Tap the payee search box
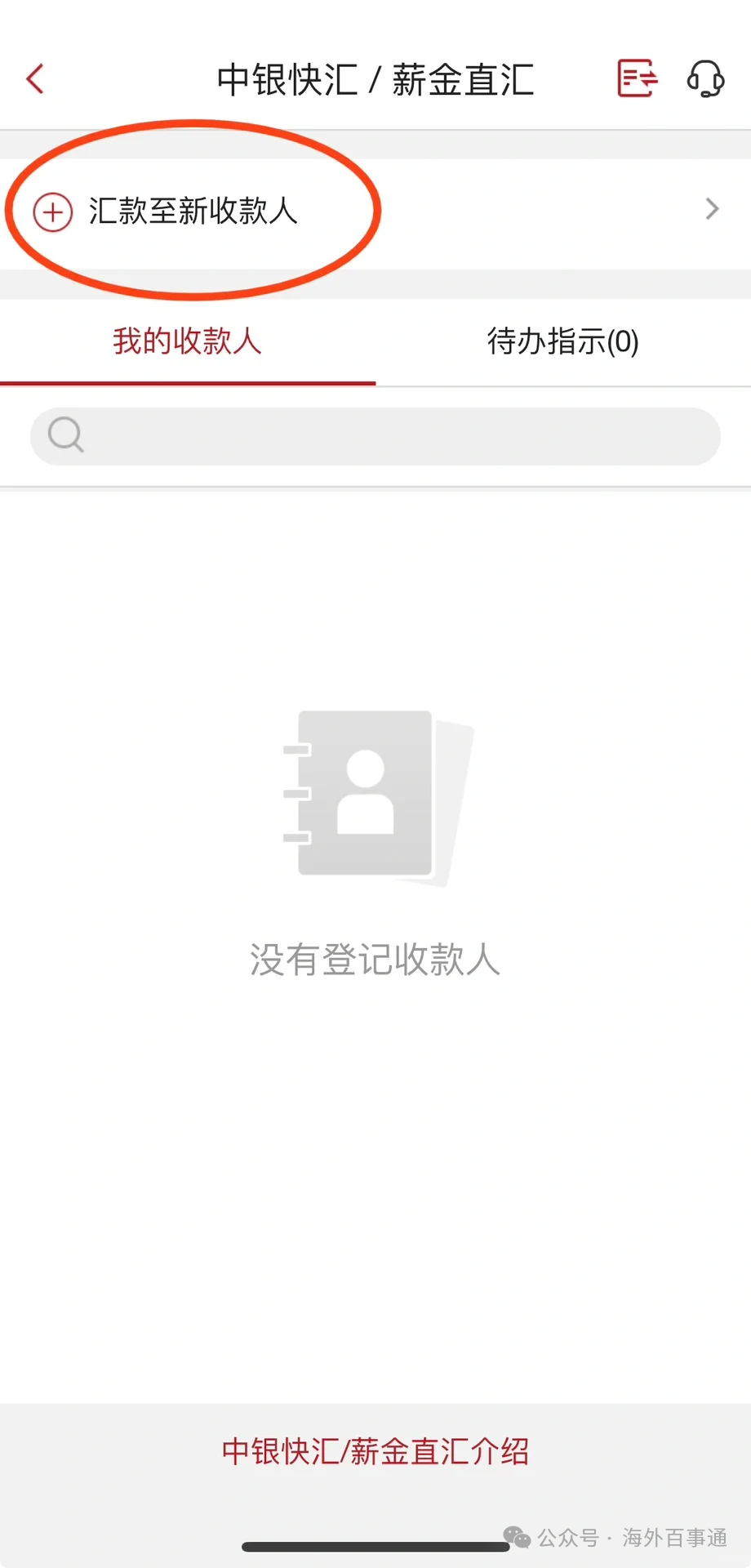This screenshot has width=751, height=1568. [375, 436]
